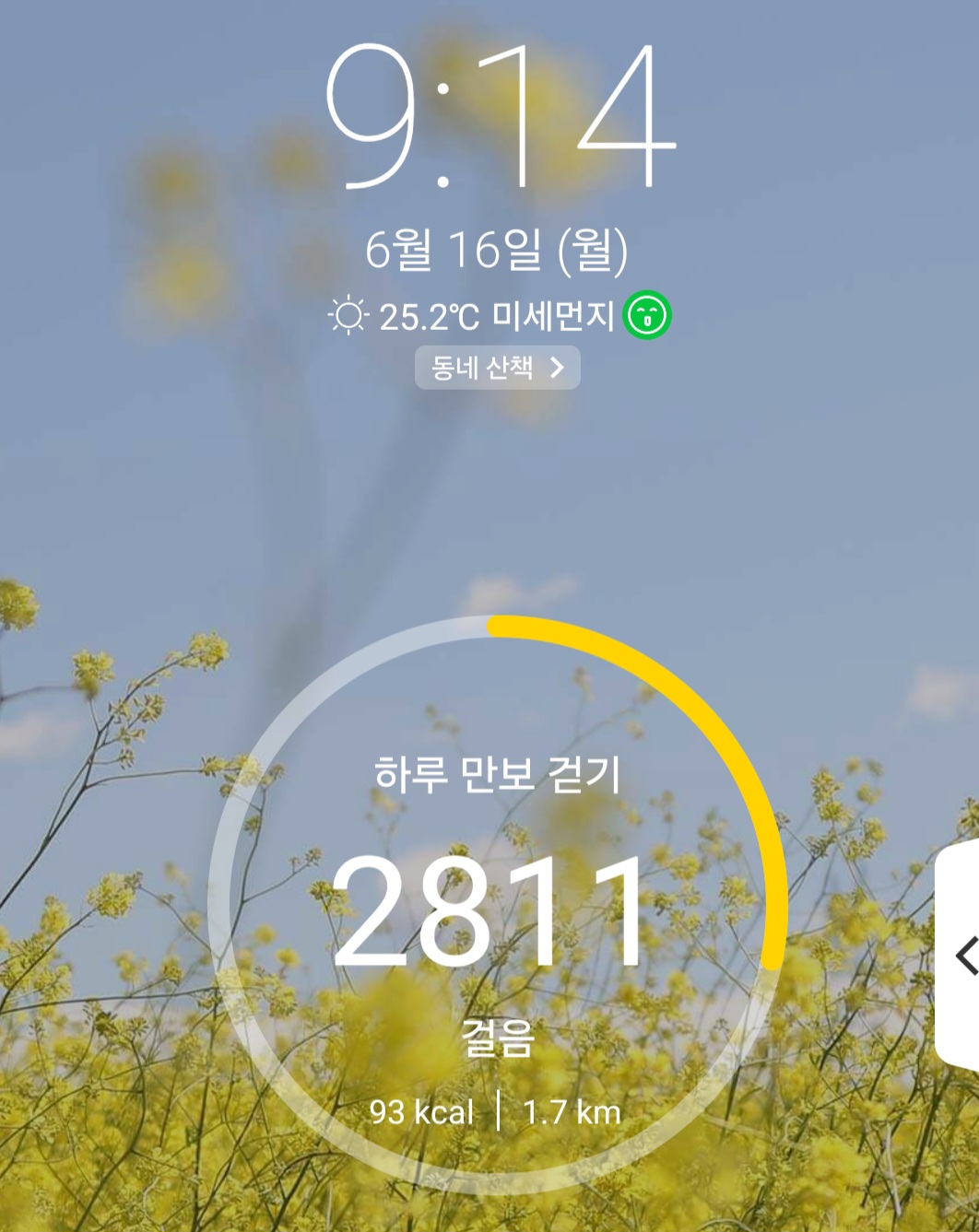Open the 하루 만보 걷기 step counter
The width and height of the screenshot is (979, 1232).
tap(496, 908)
